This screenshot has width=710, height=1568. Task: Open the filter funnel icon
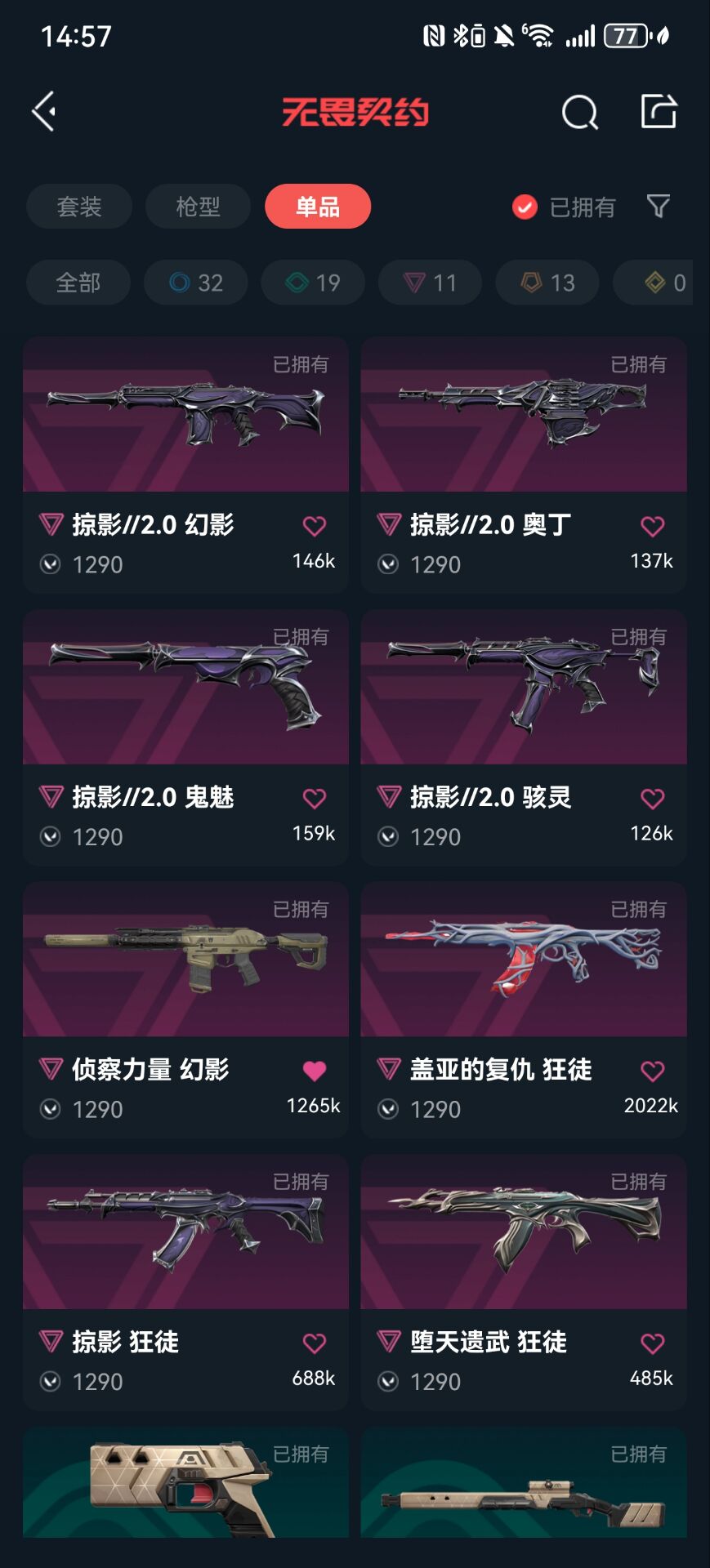(x=658, y=207)
